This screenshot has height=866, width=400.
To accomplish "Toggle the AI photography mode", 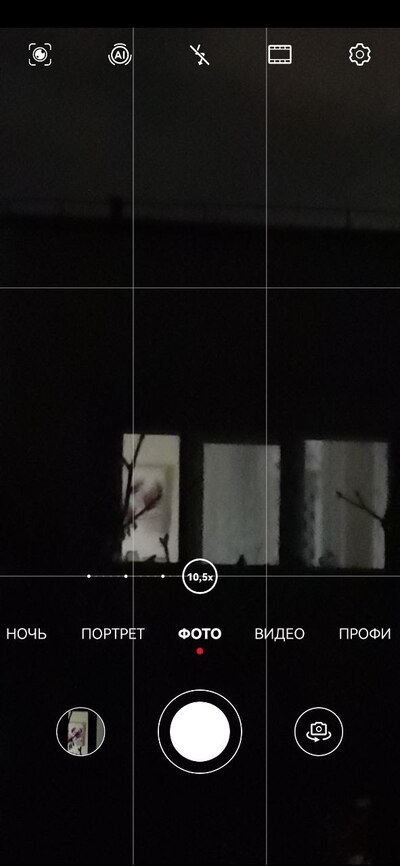I will click(120, 55).
